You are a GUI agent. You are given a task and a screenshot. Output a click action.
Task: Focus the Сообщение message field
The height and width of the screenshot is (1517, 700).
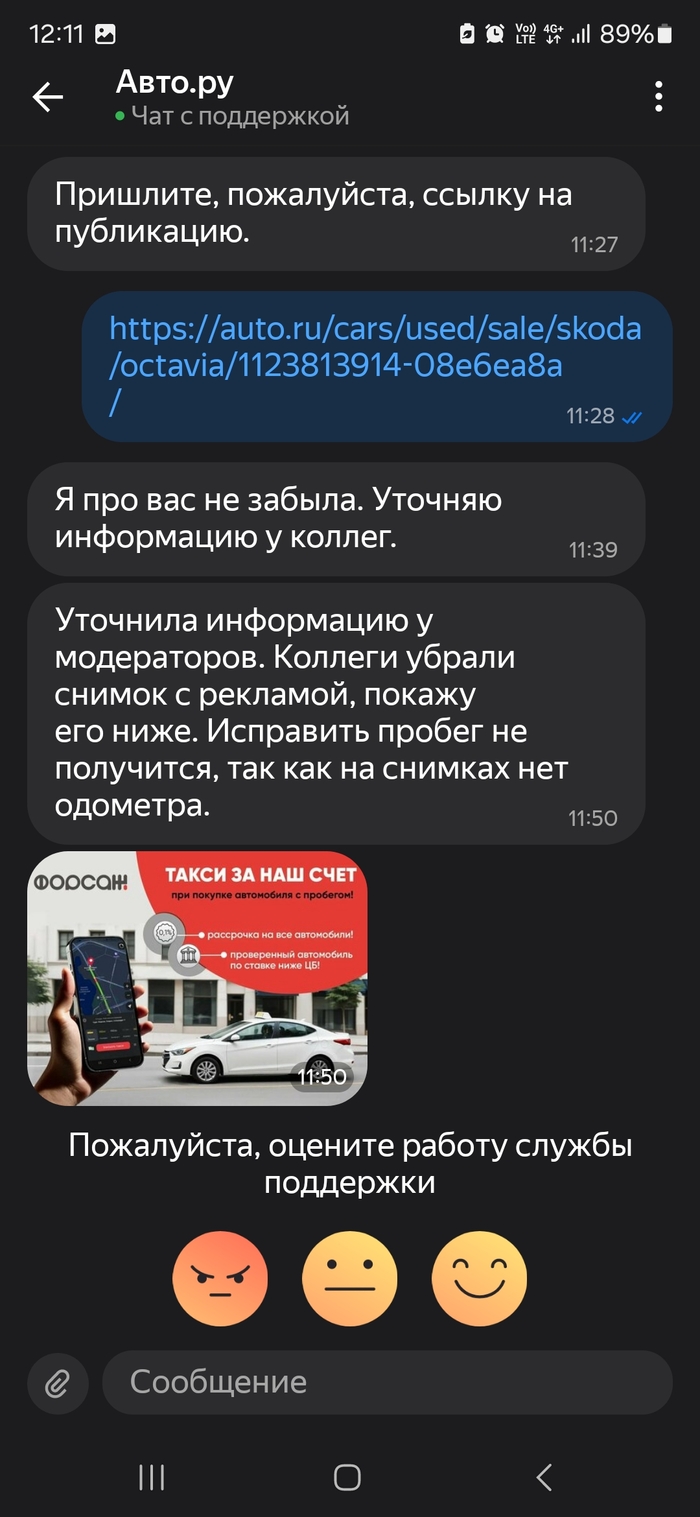[x=388, y=1383]
